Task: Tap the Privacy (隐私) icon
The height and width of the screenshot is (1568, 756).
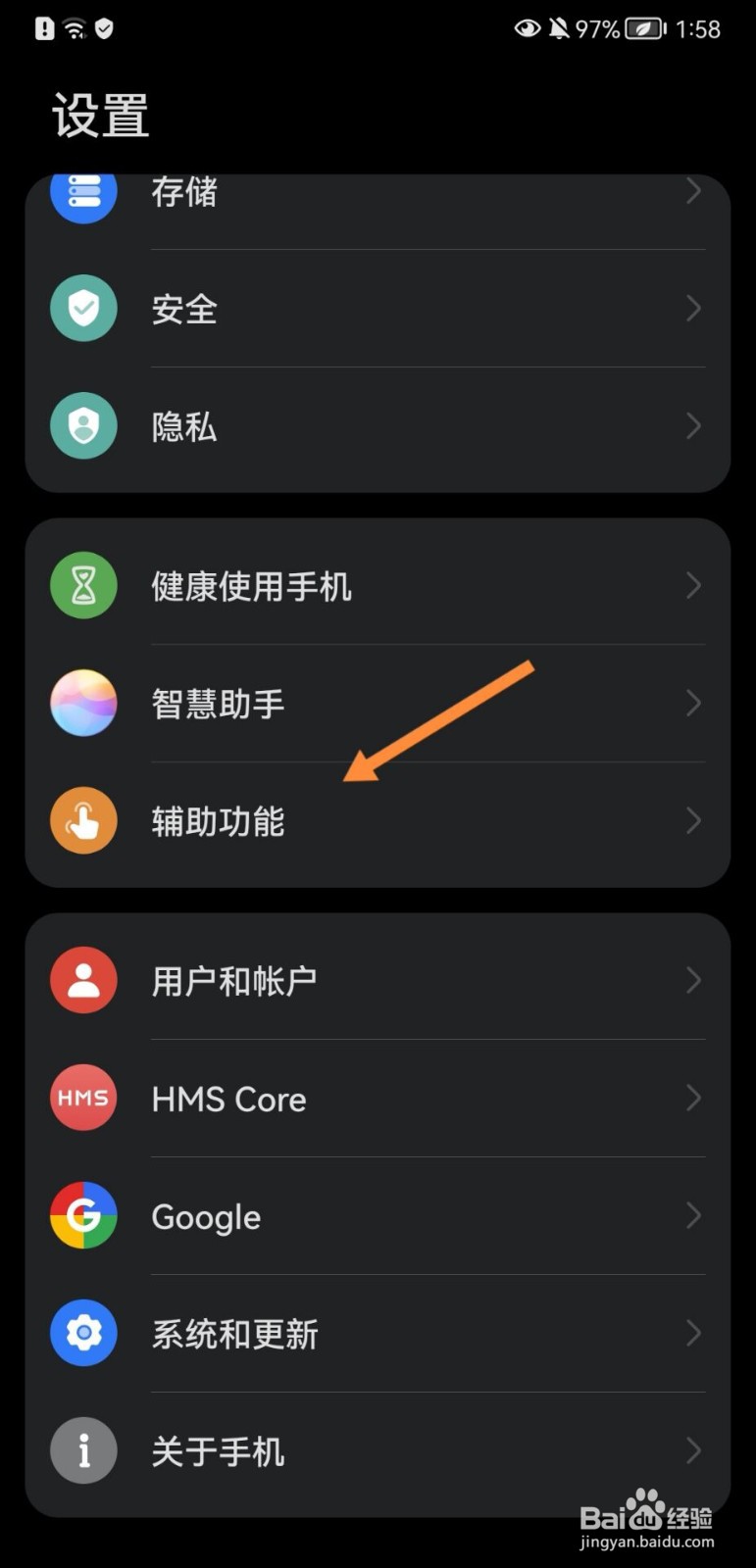Action: [83, 425]
